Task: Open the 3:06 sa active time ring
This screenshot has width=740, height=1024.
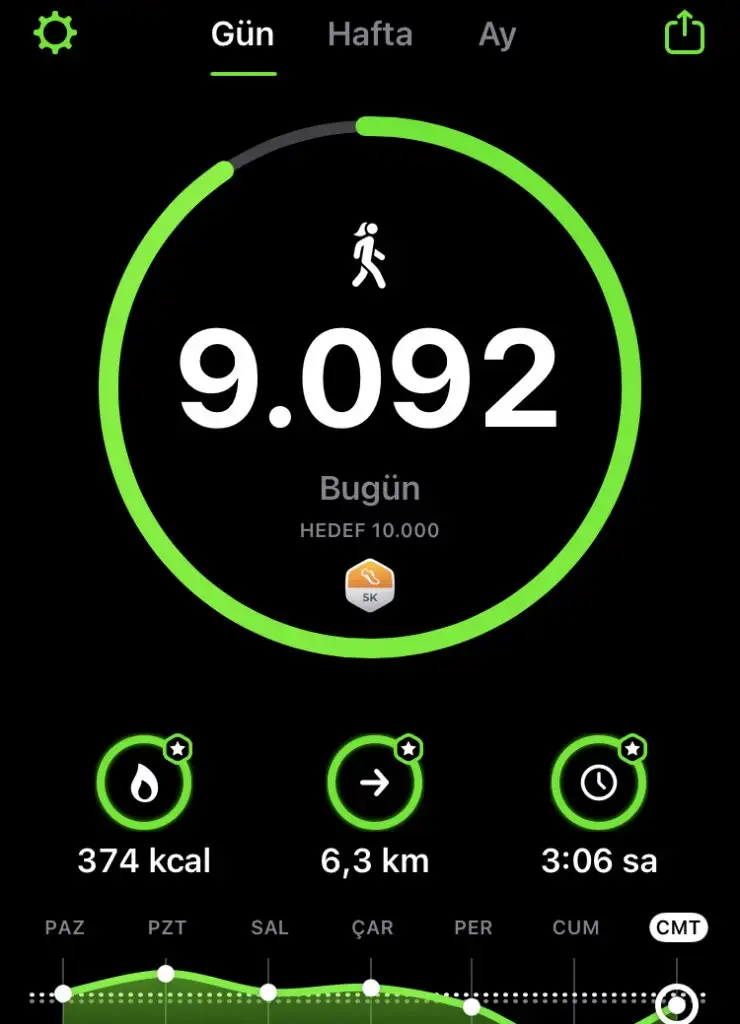Action: point(599,785)
